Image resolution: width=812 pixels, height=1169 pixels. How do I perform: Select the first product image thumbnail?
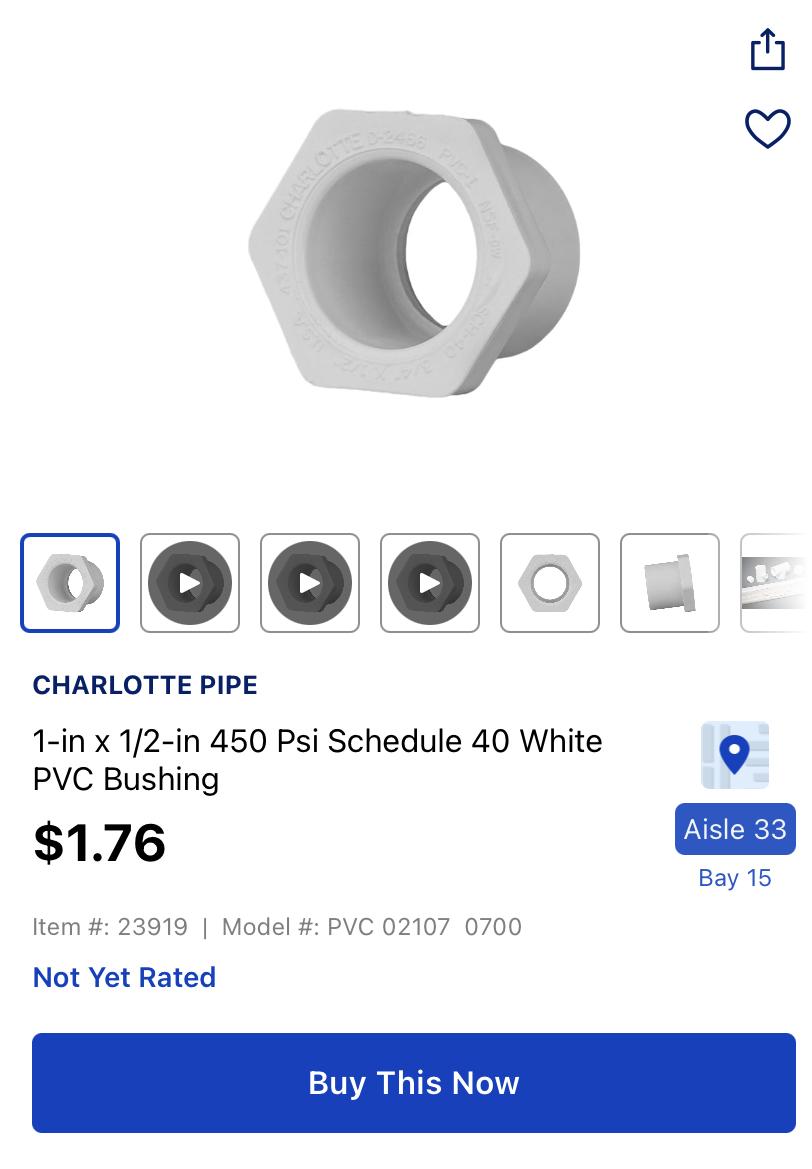pyautogui.click(x=70, y=583)
